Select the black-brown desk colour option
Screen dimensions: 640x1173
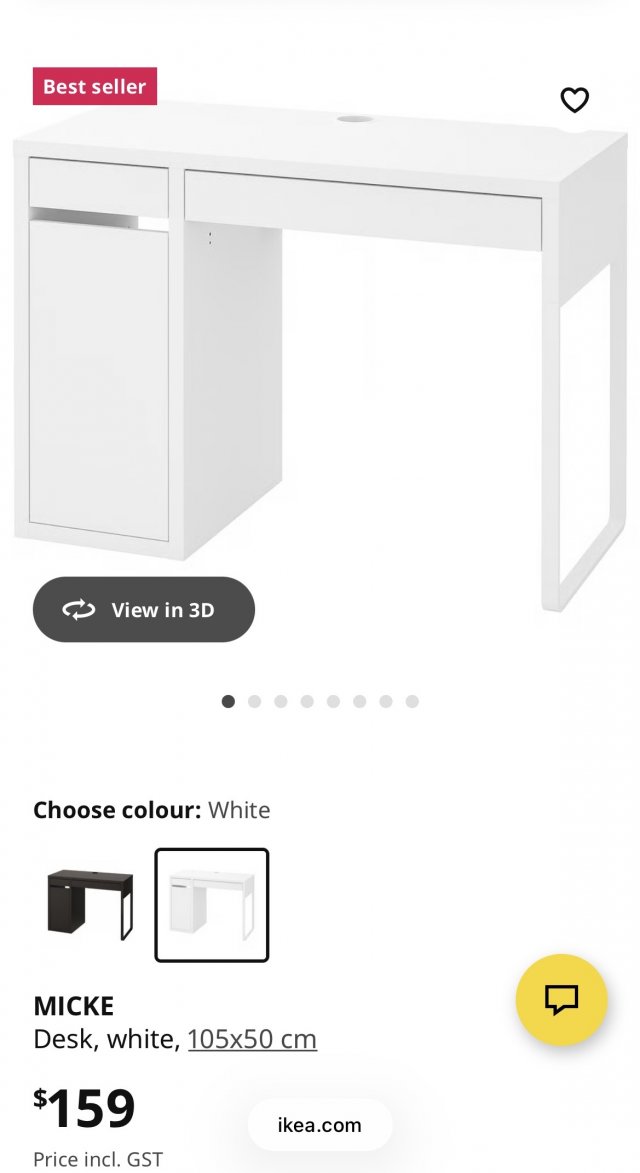click(x=90, y=904)
